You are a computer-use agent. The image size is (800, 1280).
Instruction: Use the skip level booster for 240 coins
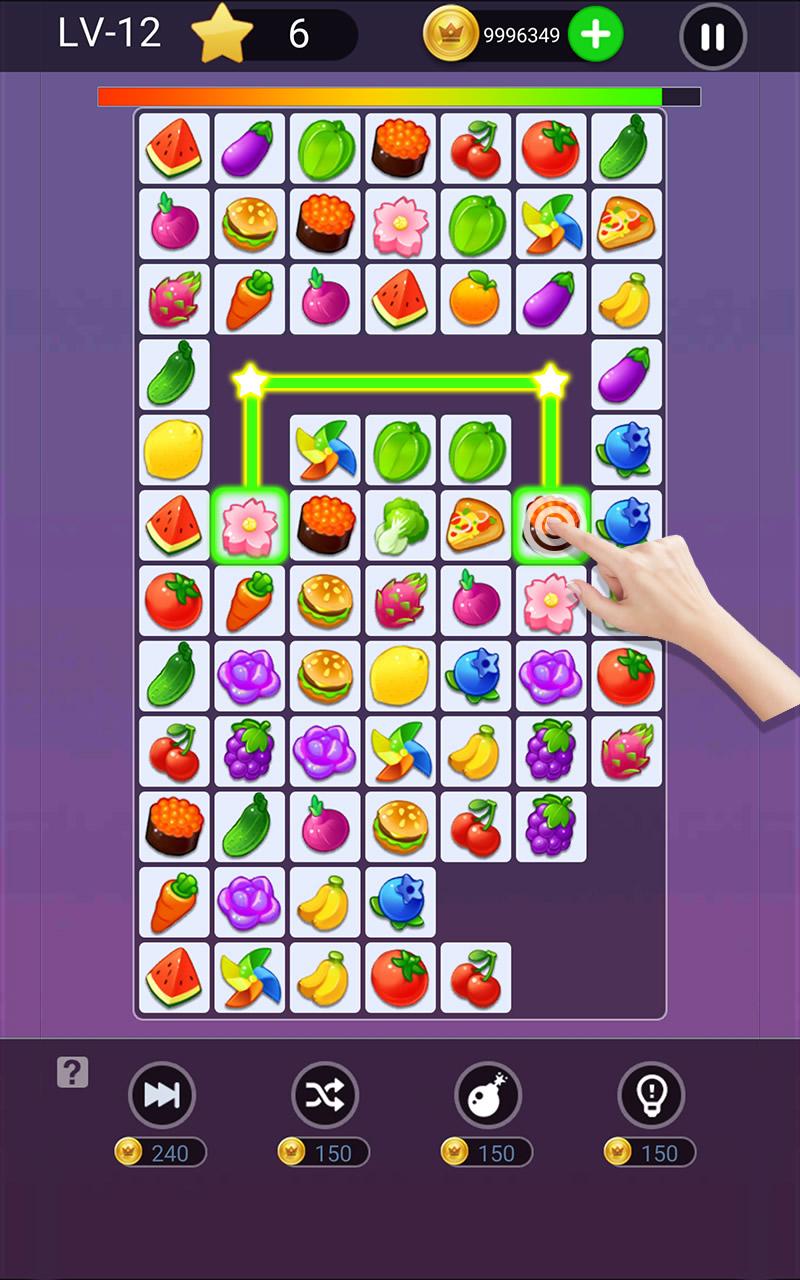(x=162, y=1096)
